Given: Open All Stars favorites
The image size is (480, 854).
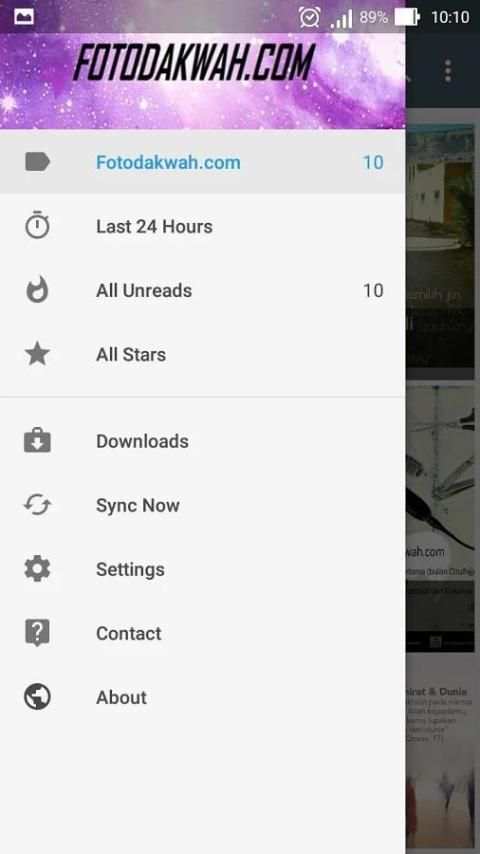Looking at the screenshot, I should [x=202, y=355].
